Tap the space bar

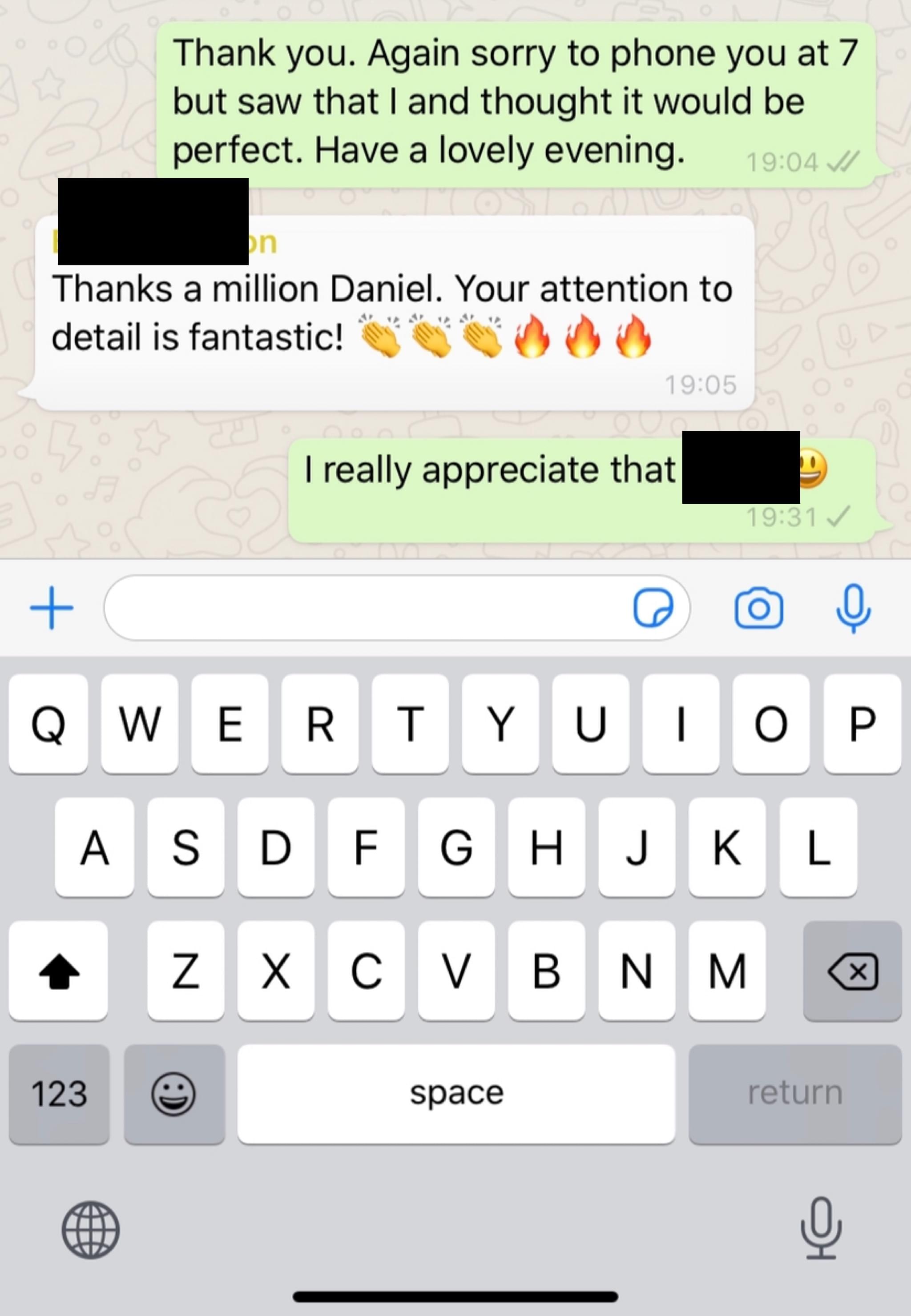(455, 1094)
